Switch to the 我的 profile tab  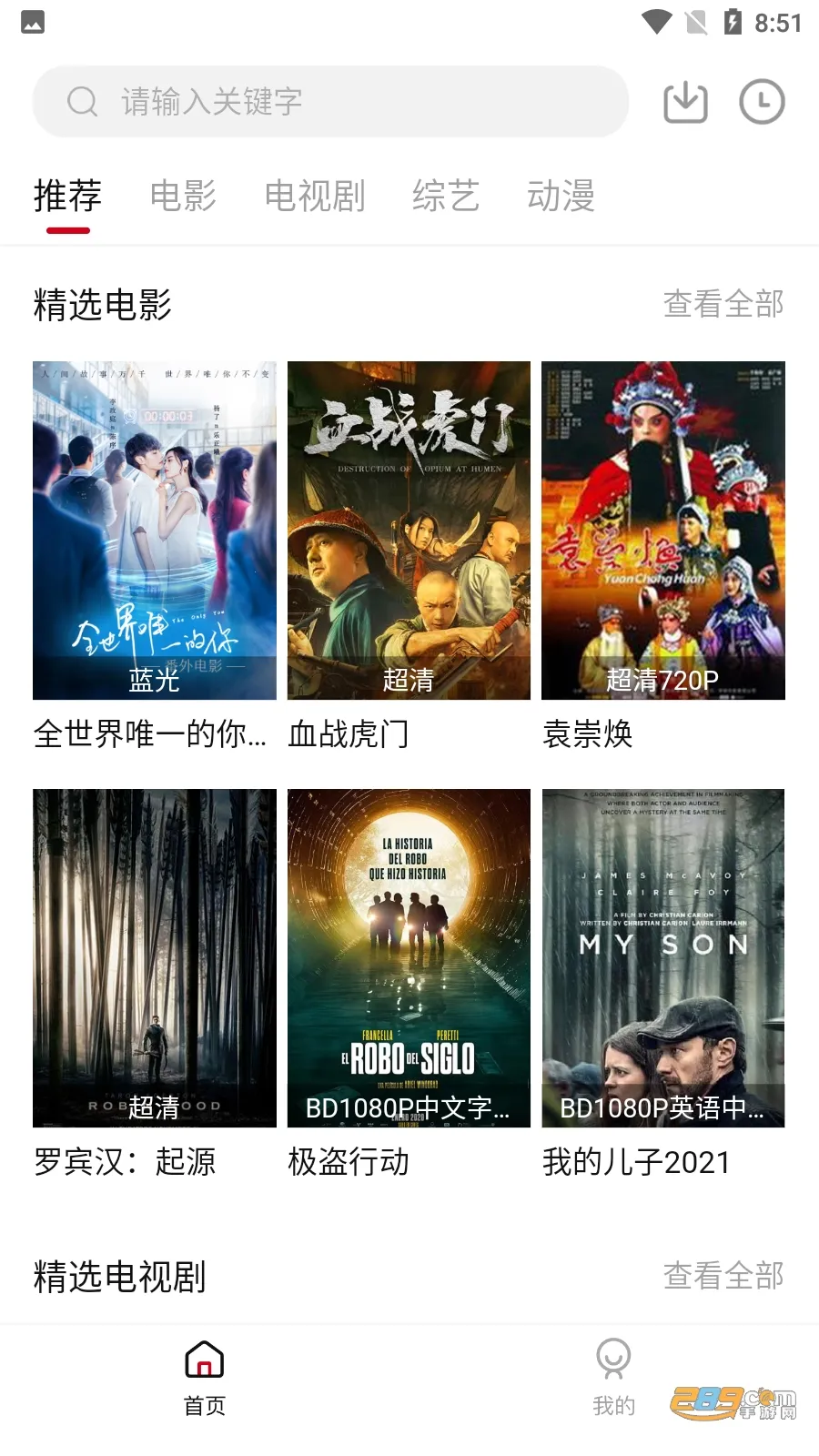coord(613,1378)
